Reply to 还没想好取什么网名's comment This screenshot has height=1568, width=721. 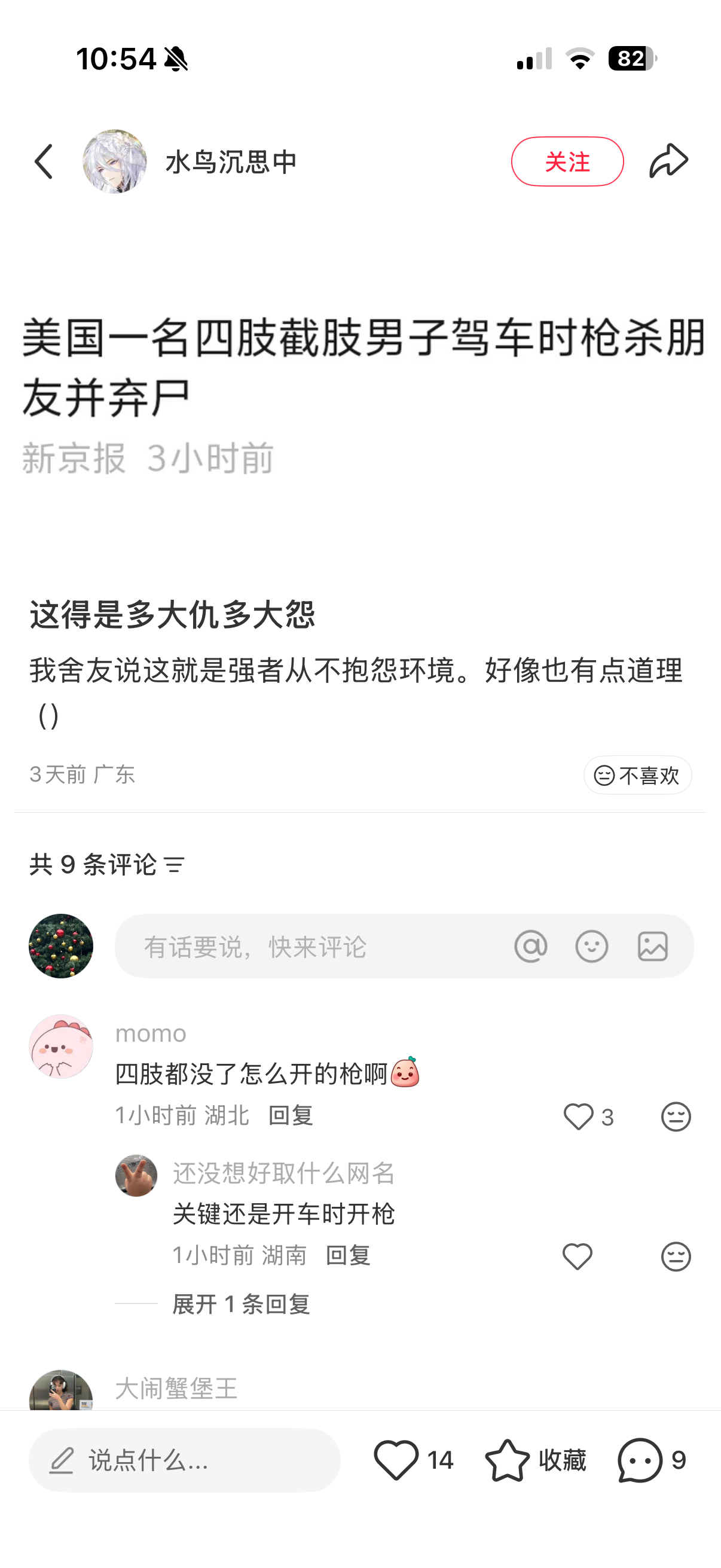[x=348, y=1256]
